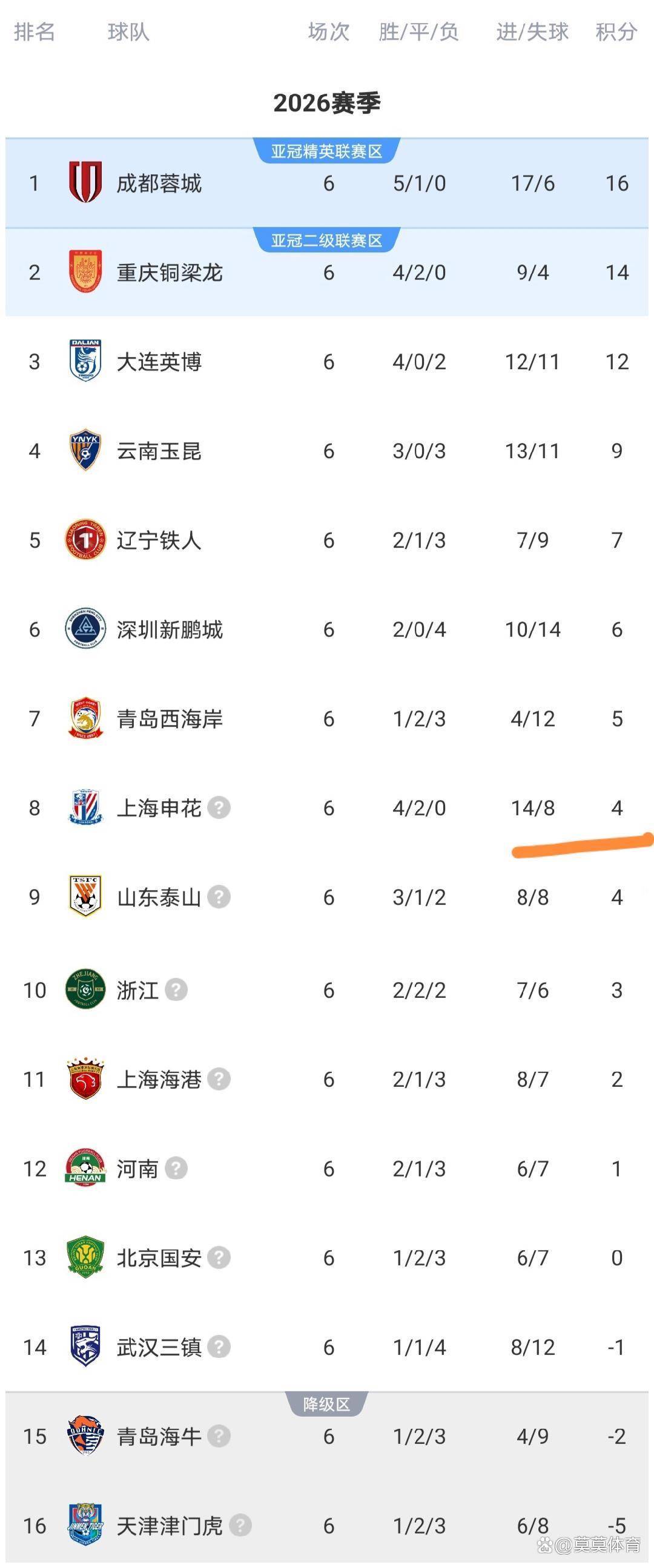Open the 重庆铜梁龙 team row
654x1568 pixels.
pyautogui.click(x=170, y=273)
